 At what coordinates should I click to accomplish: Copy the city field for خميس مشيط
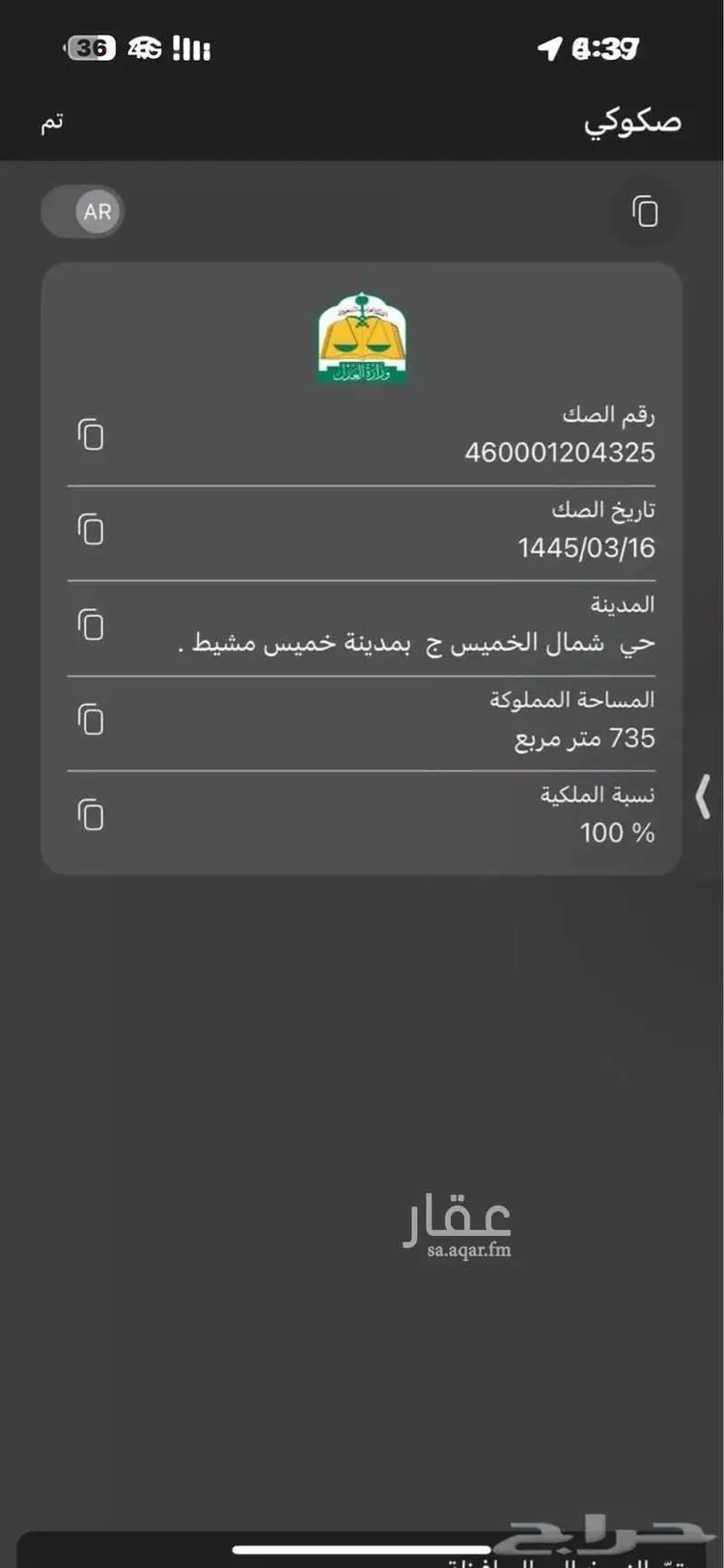[90, 625]
